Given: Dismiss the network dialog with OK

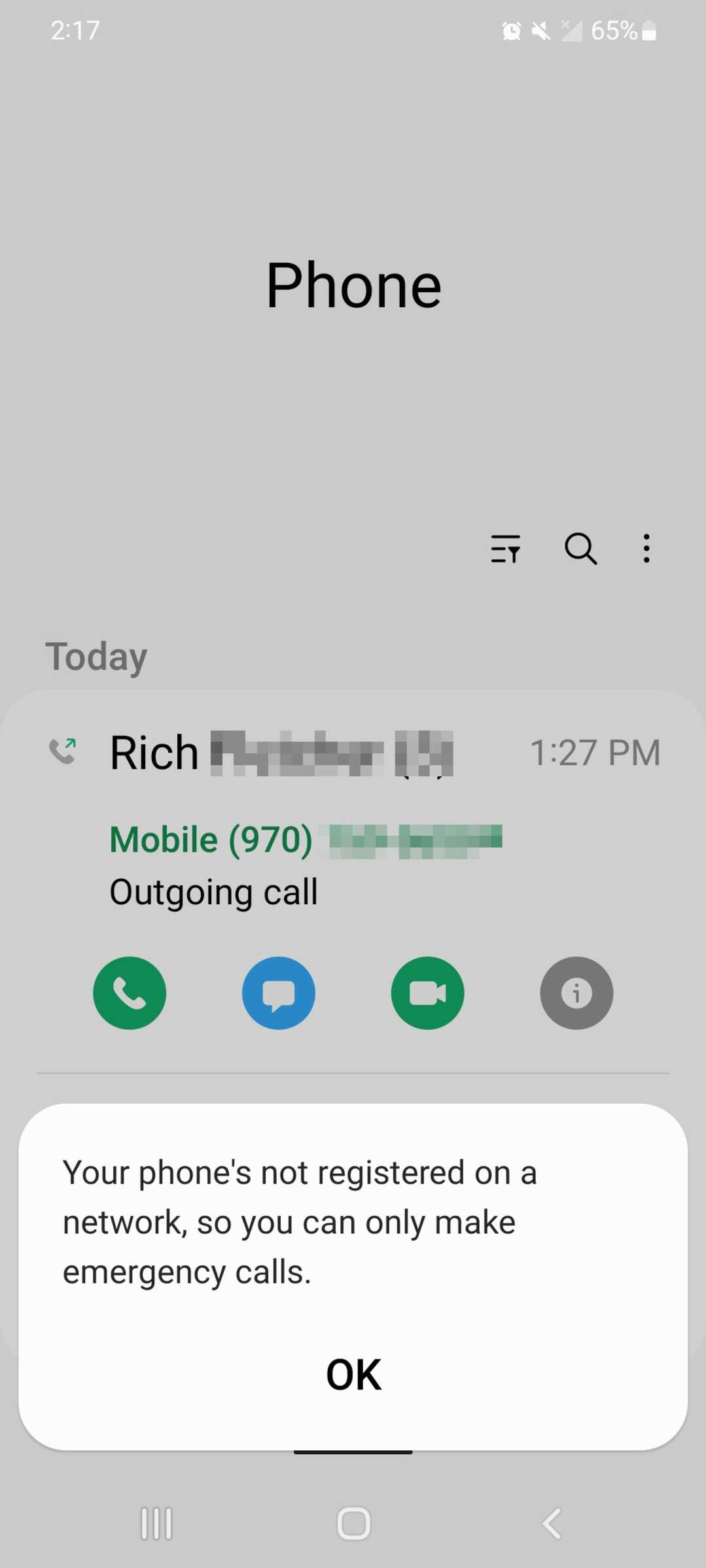Looking at the screenshot, I should tap(353, 1374).
